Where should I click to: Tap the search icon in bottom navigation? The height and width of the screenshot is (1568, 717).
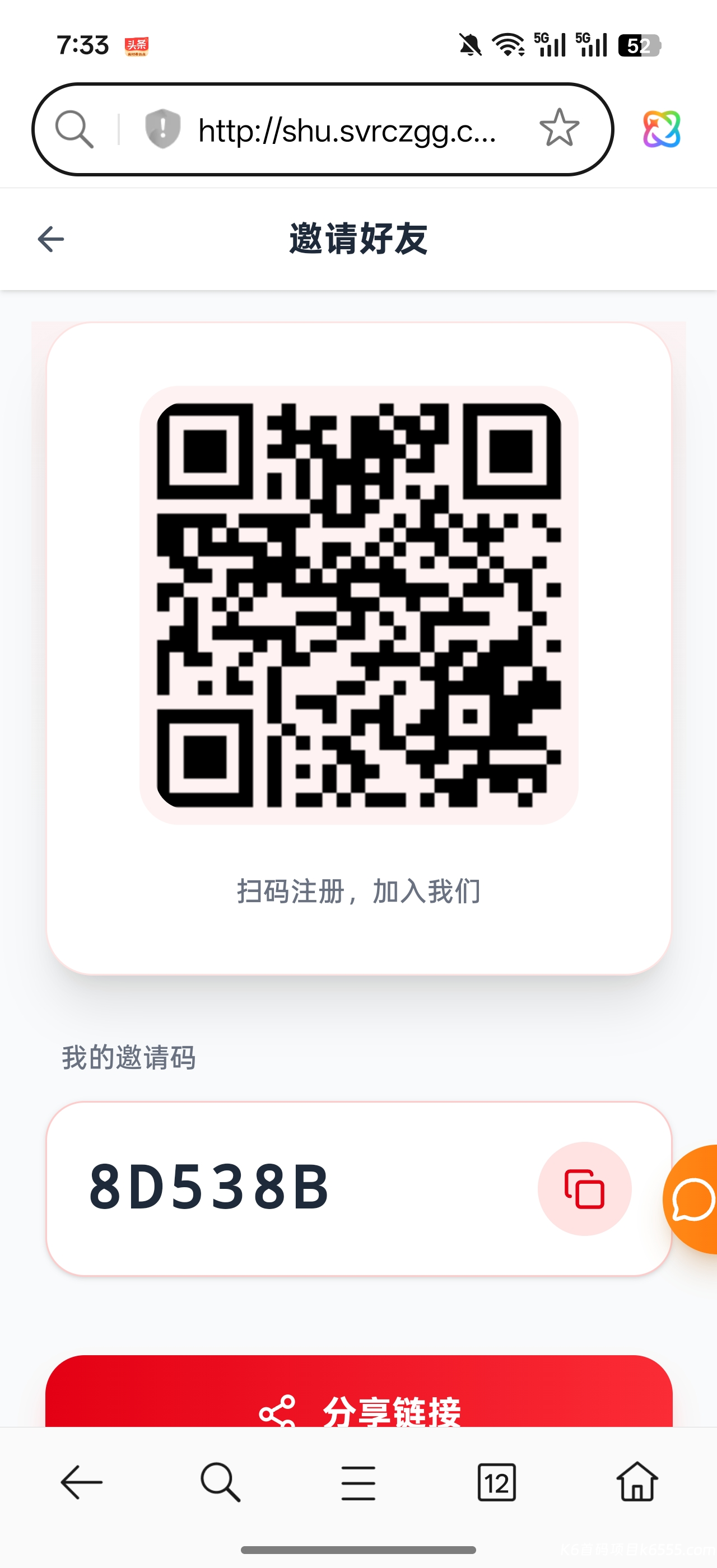220,1483
